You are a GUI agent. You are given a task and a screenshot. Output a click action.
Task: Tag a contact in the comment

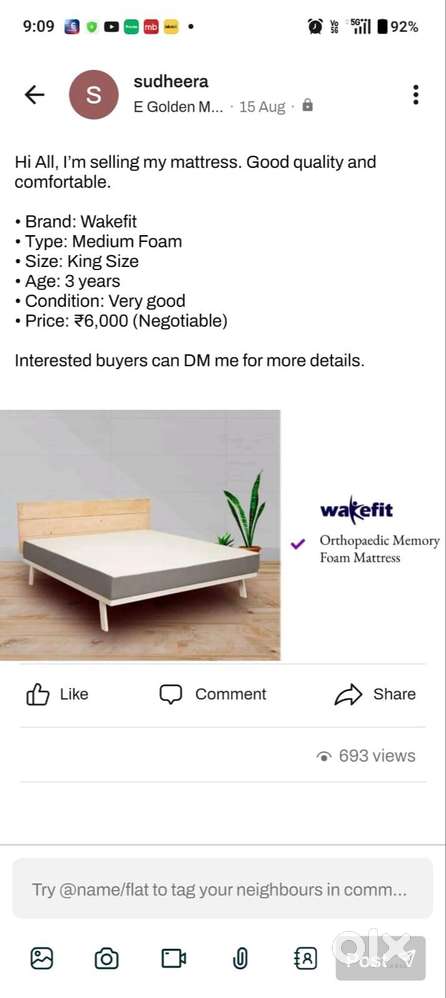tap(305, 958)
